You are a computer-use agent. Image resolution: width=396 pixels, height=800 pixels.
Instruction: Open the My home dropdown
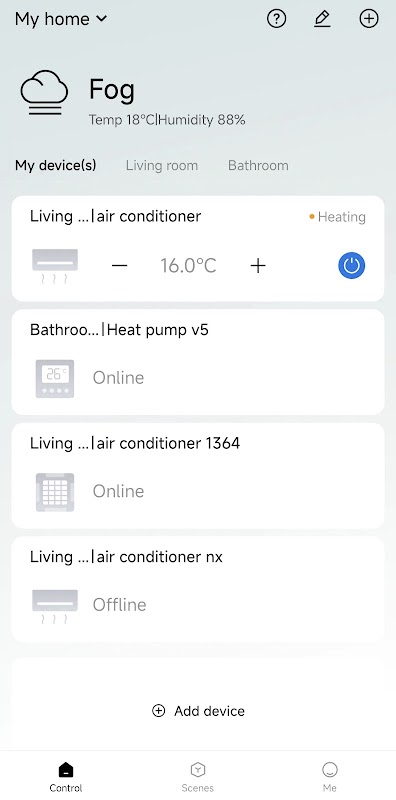[61, 19]
